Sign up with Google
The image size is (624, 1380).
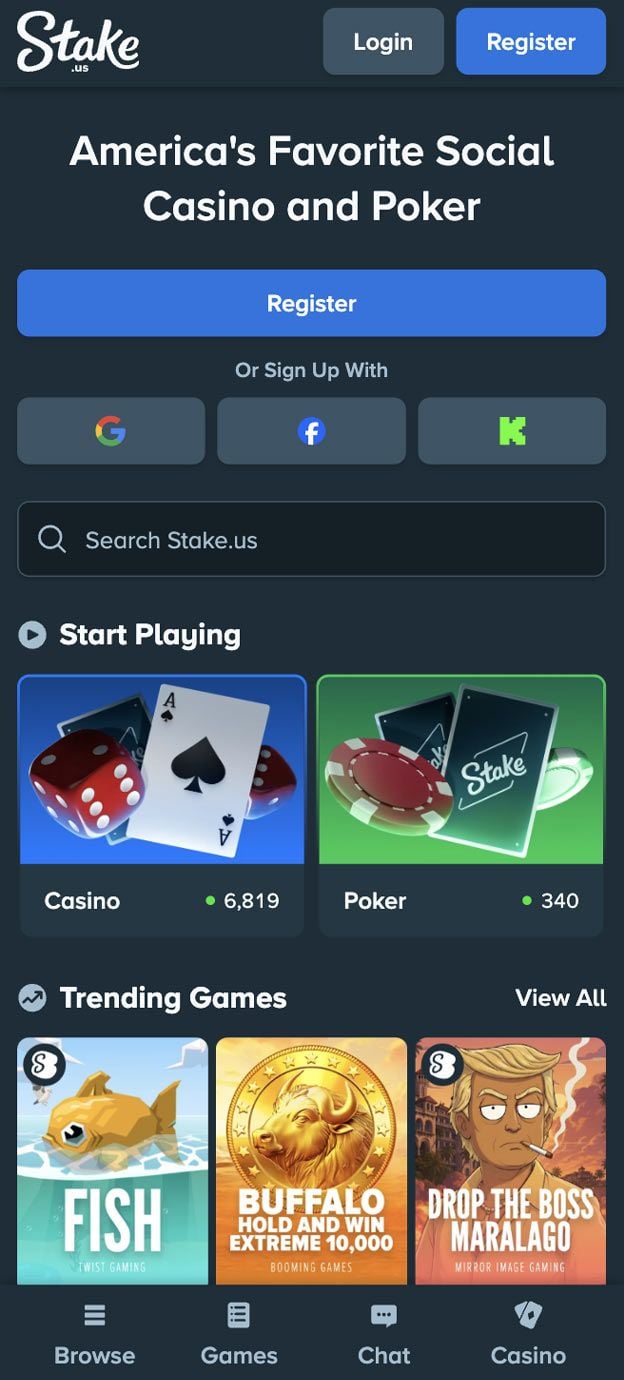pos(111,431)
